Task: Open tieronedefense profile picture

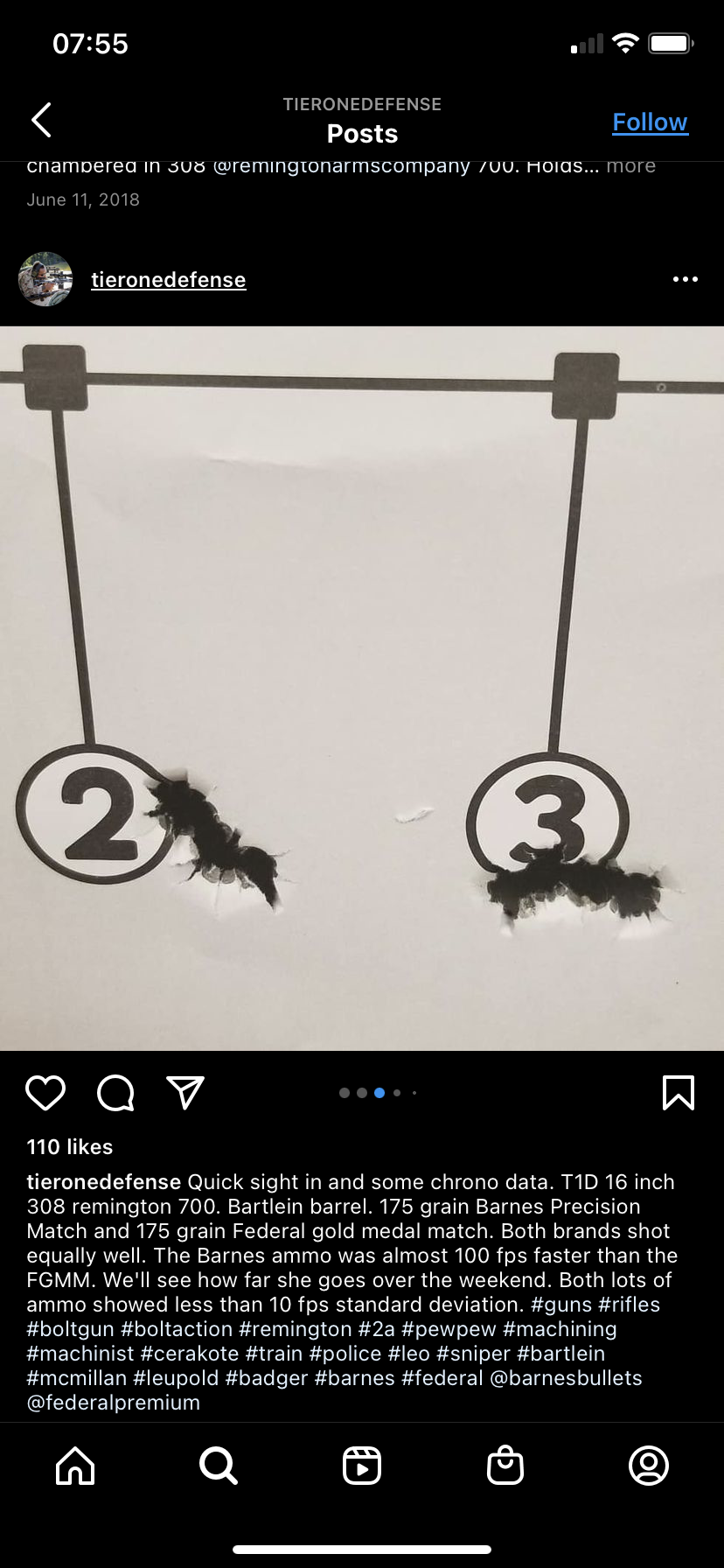Action: tap(45, 279)
